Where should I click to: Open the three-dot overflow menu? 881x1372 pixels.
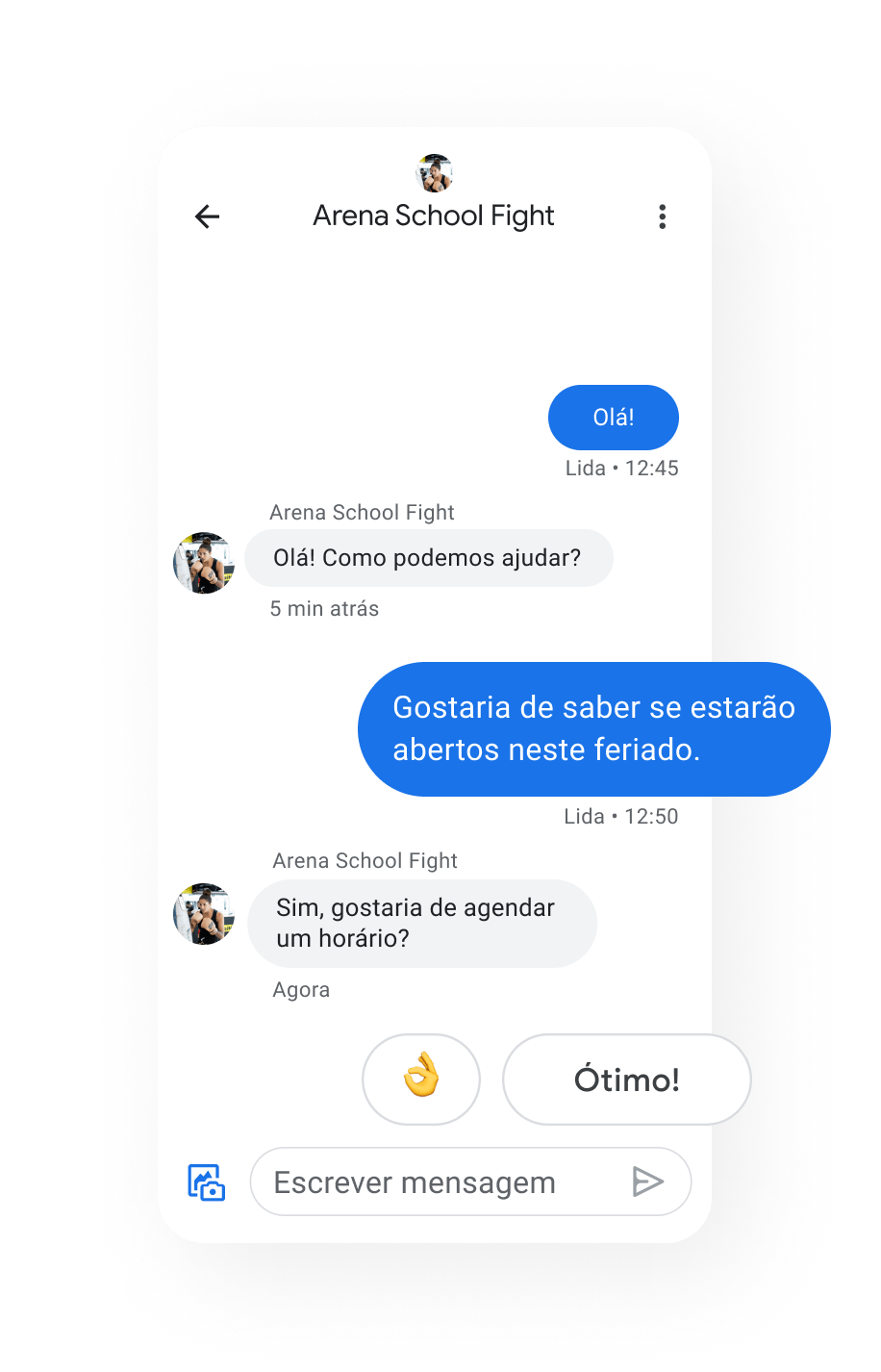[662, 216]
